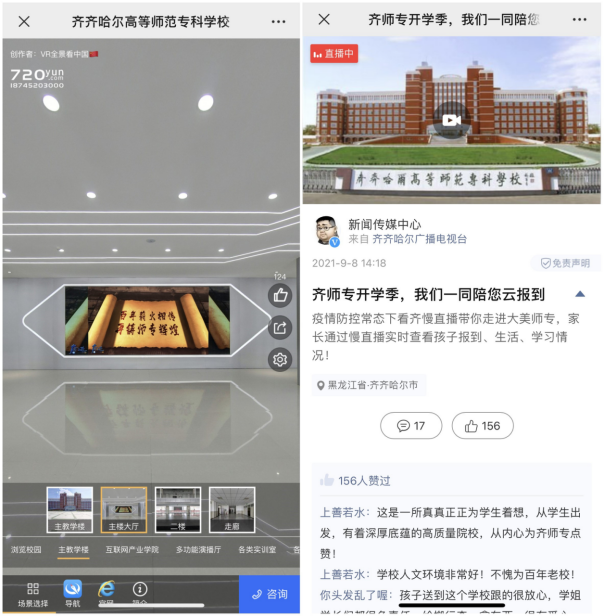The width and height of the screenshot is (605, 616).
Task: Tap the blue 咨询 call button
Action: (269, 594)
